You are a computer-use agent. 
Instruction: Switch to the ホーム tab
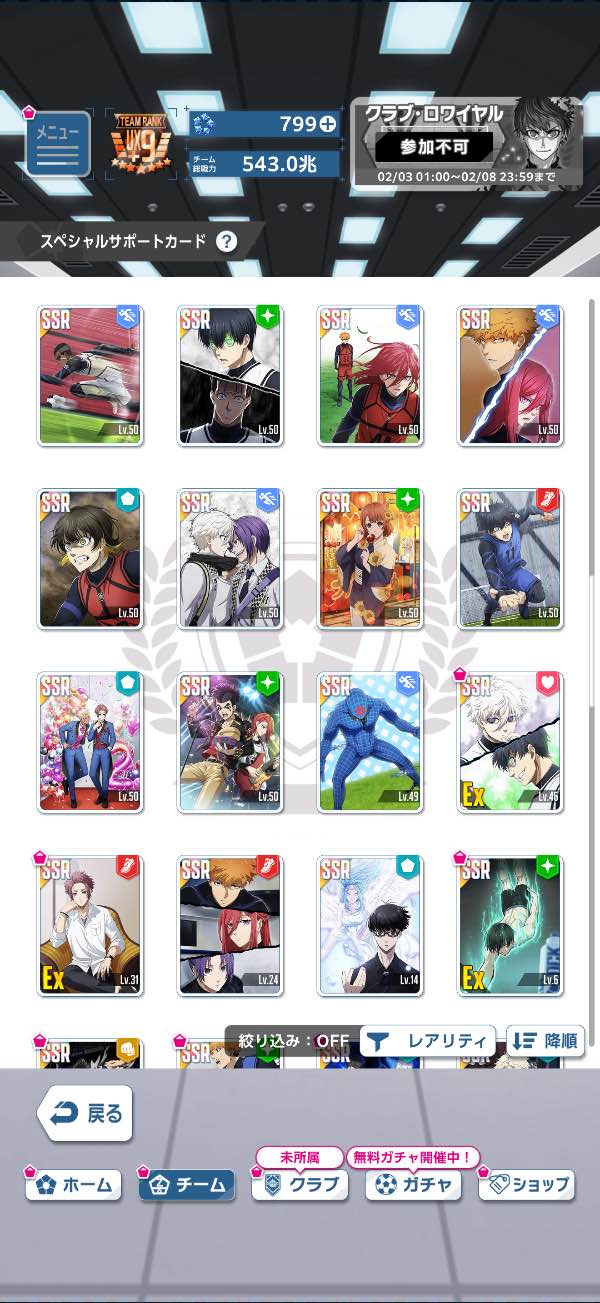pos(75,1185)
